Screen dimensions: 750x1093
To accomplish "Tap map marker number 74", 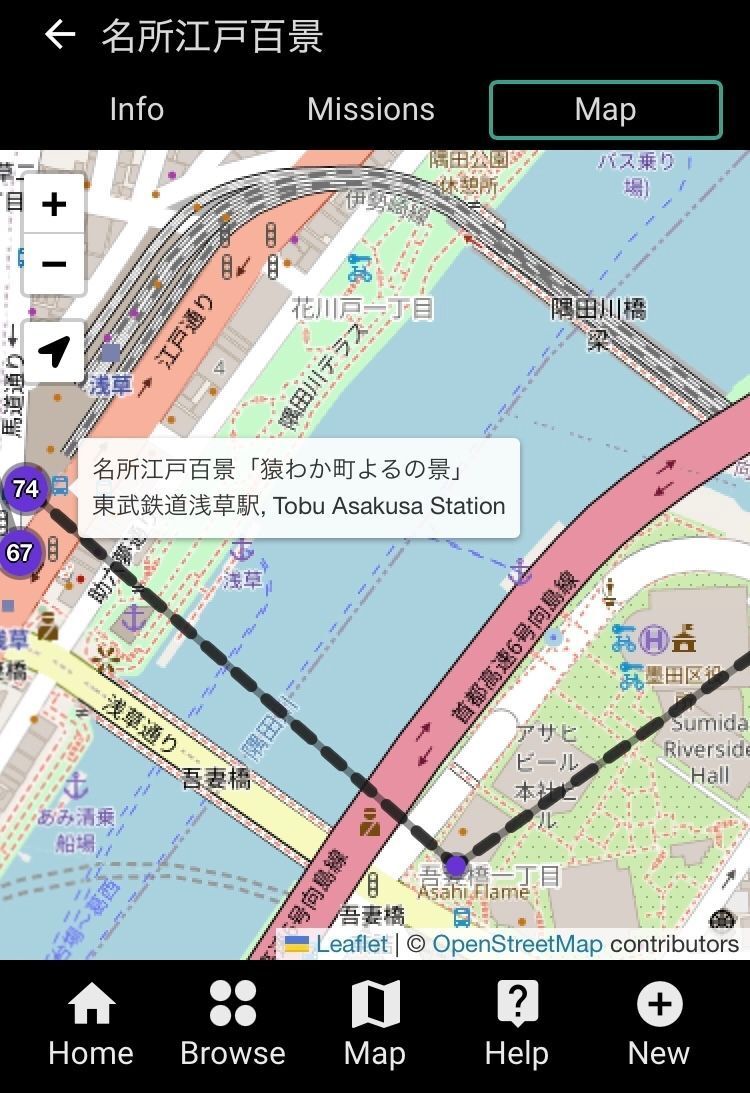I will pos(25,489).
